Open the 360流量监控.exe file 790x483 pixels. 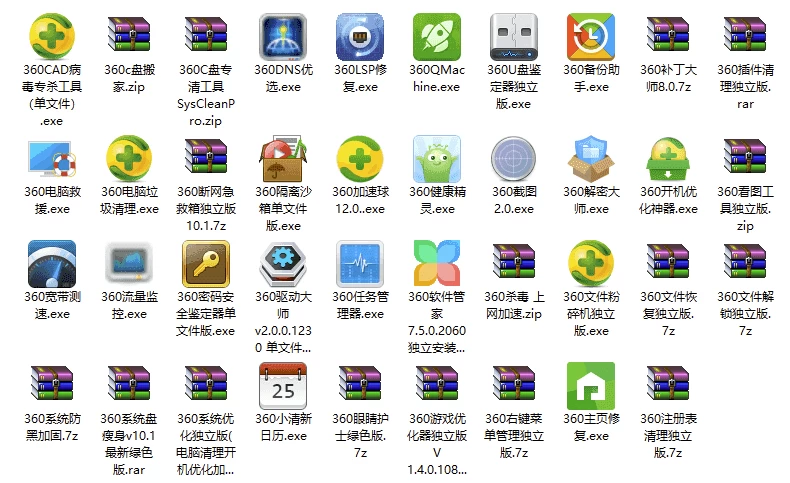[129, 265]
